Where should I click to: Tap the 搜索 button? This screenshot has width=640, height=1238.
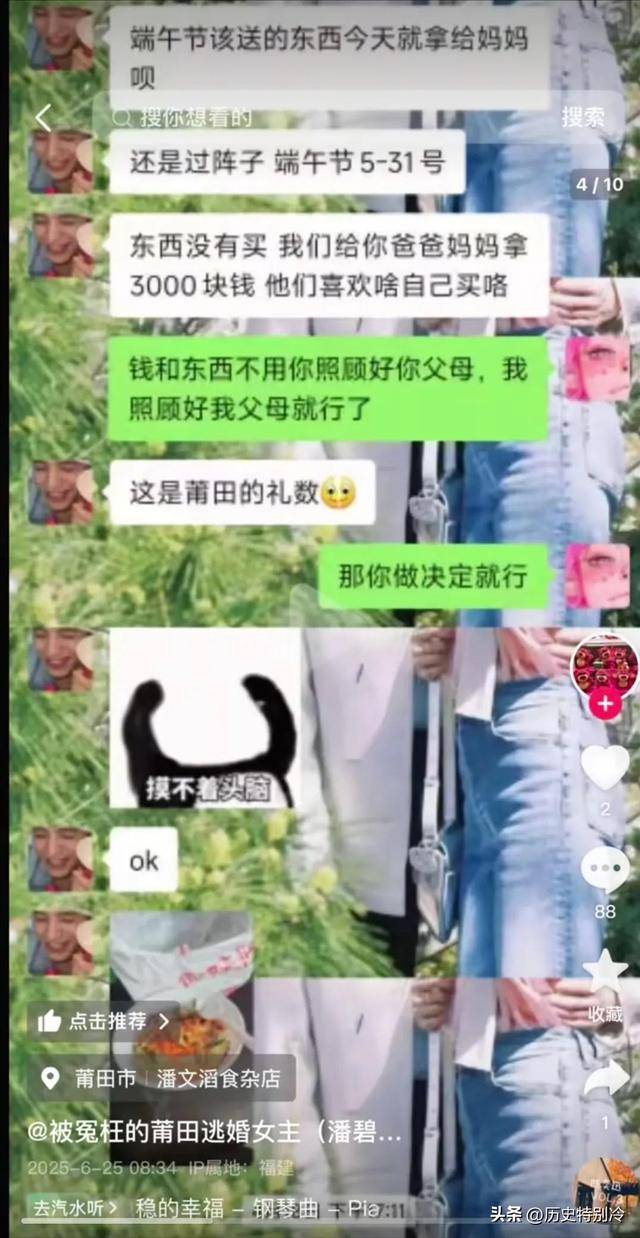coord(582,118)
